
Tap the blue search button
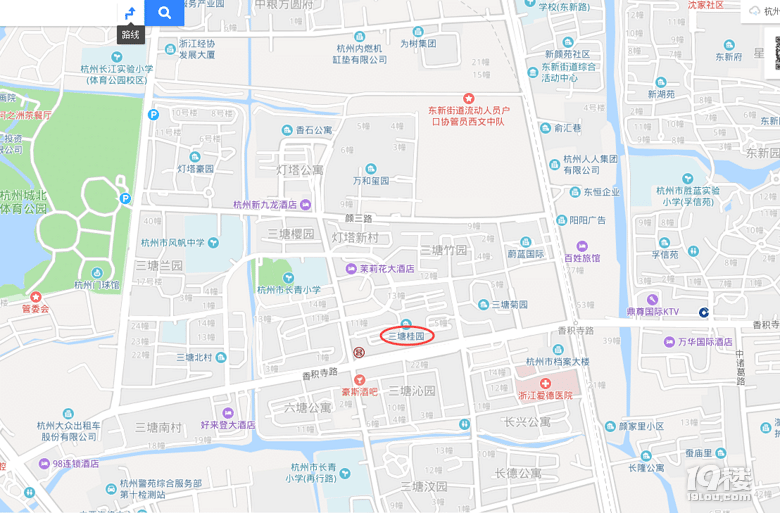click(x=164, y=12)
